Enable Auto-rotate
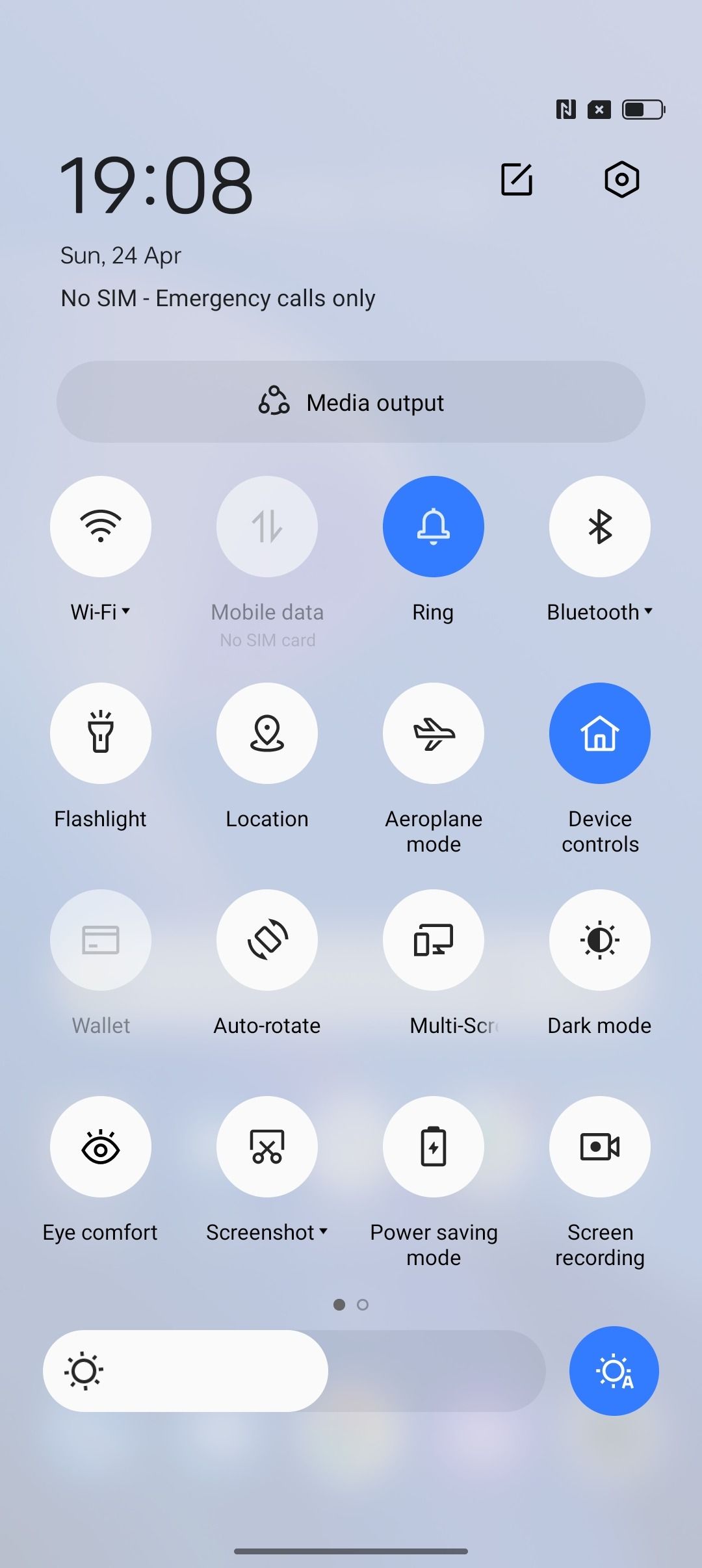The width and height of the screenshot is (702, 1568). 267,940
